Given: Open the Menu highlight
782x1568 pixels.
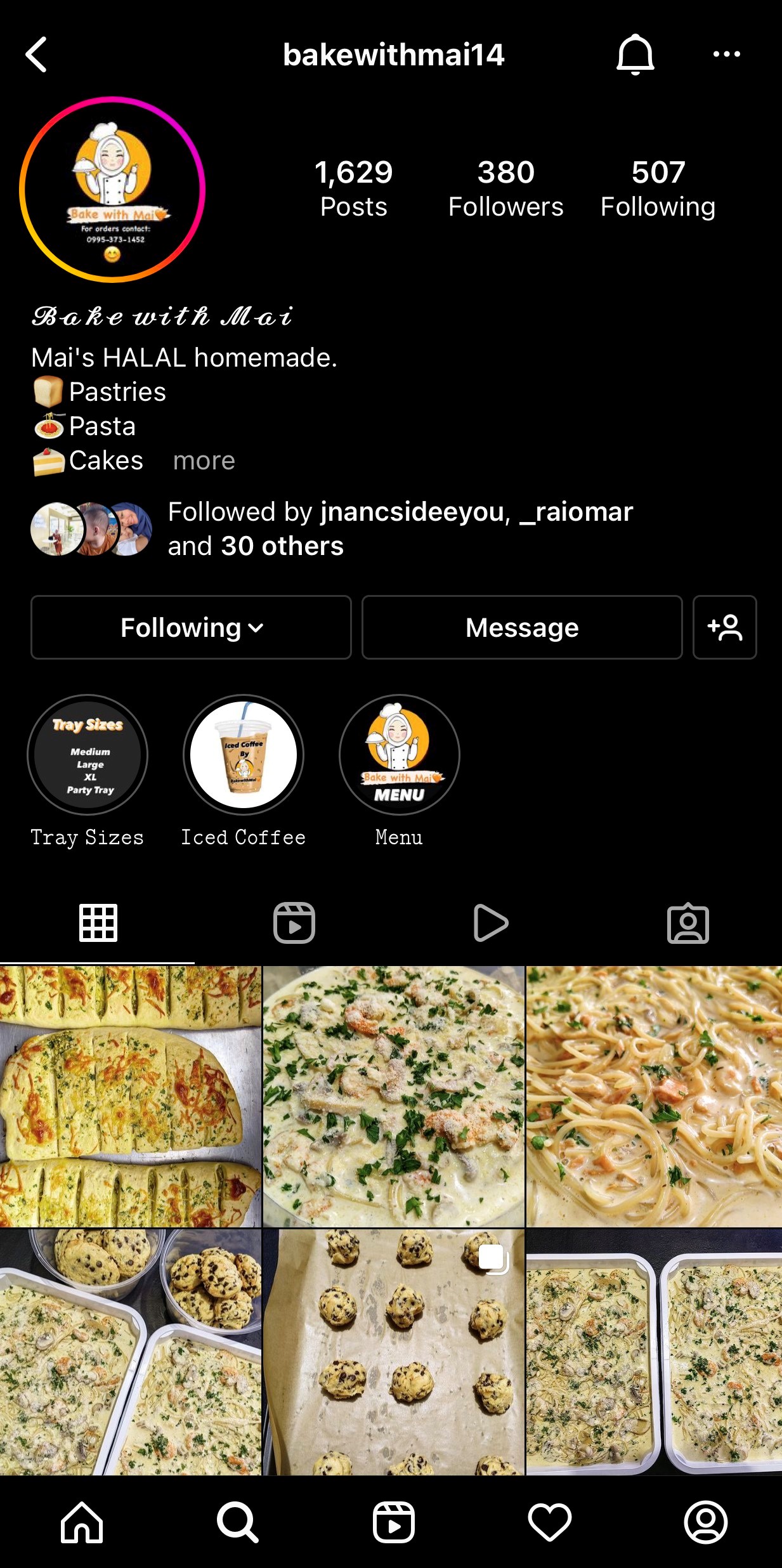Looking at the screenshot, I should coord(399,755).
